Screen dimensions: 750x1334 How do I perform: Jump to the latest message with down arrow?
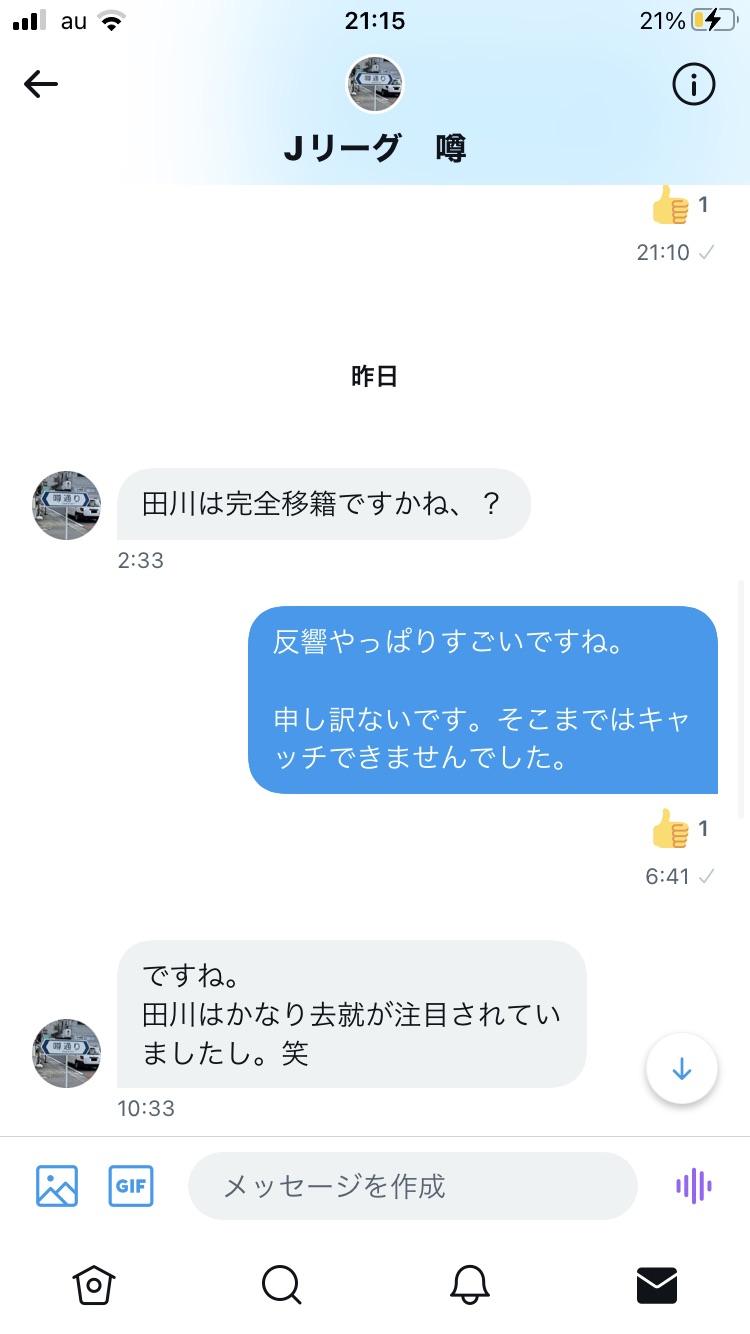tap(682, 1068)
